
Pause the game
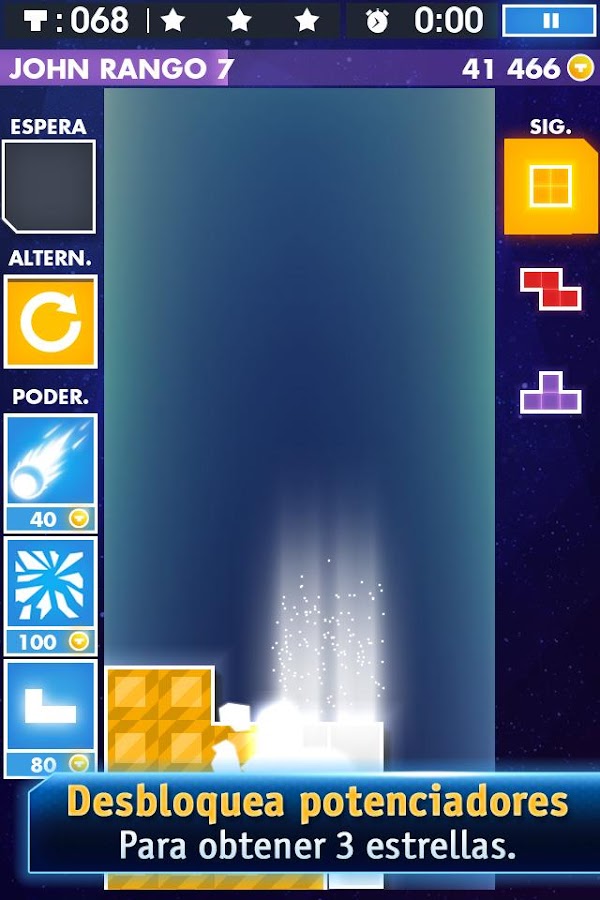click(x=548, y=20)
